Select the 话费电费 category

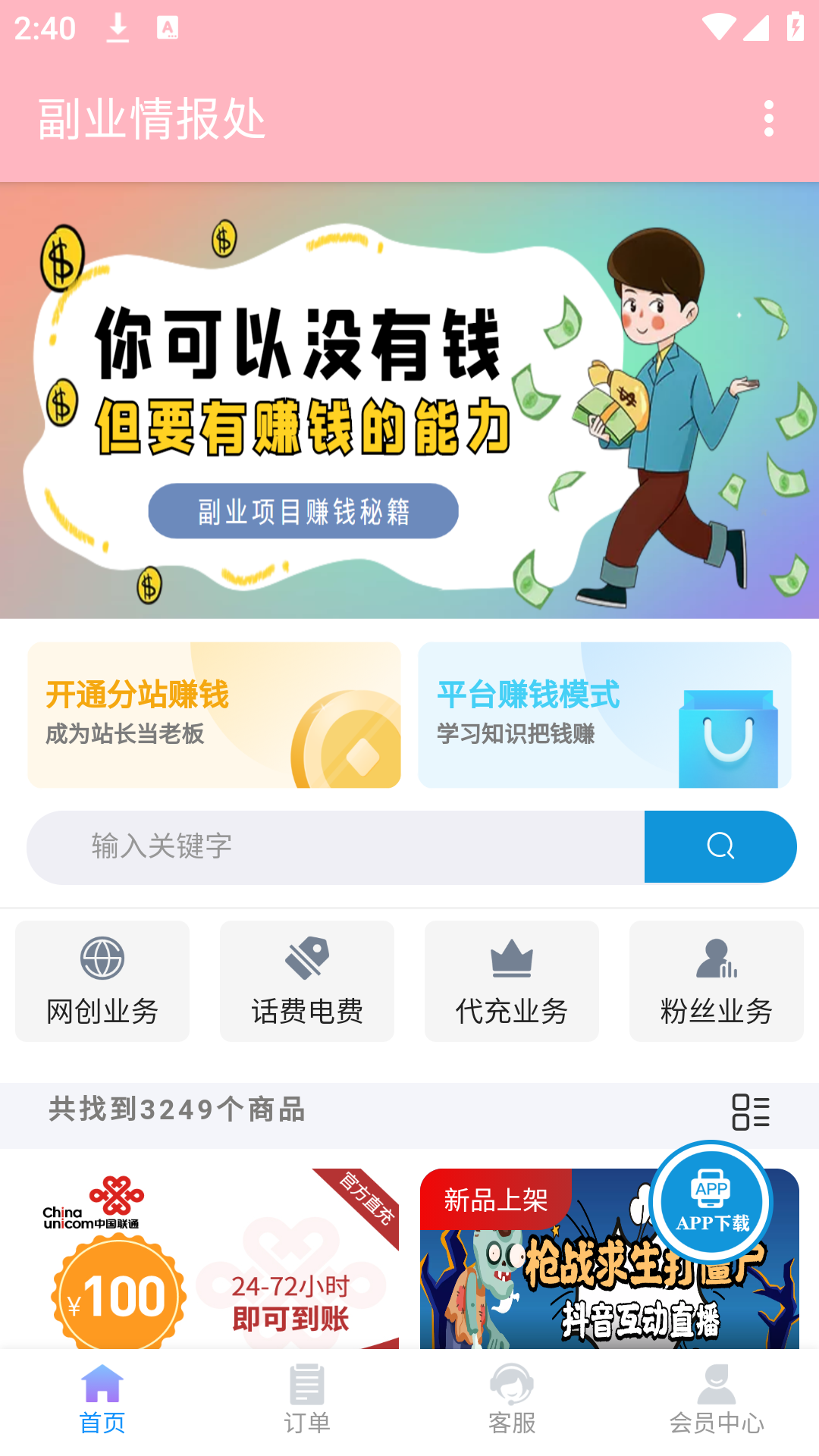(307, 981)
